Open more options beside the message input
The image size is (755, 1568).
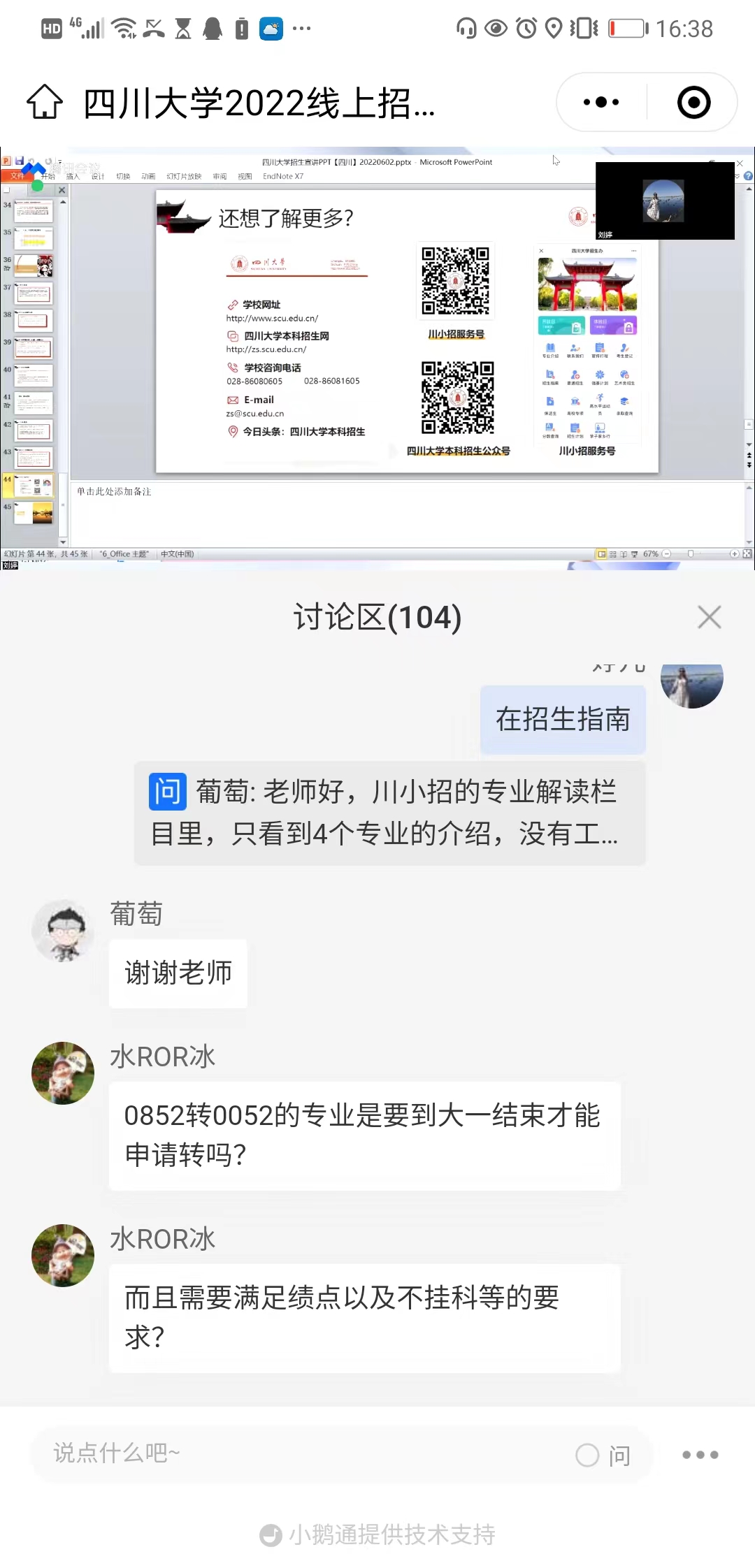tap(700, 1455)
